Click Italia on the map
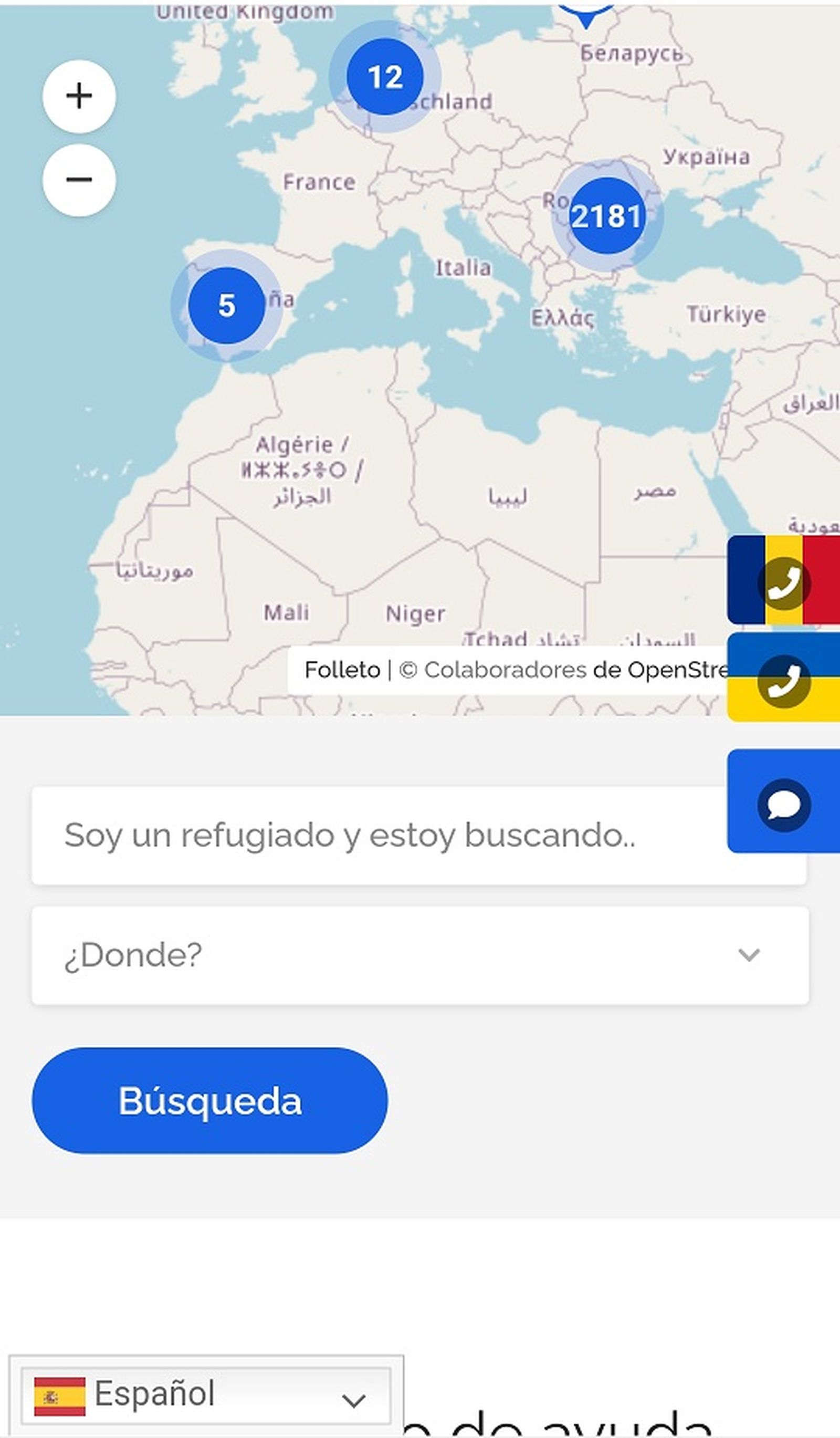The width and height of the screenshot is (840, 1438). (x=463, y=266)
